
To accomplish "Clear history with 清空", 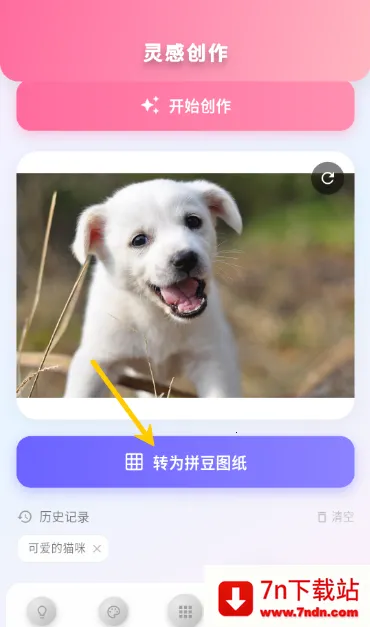I will pos(336,517).
